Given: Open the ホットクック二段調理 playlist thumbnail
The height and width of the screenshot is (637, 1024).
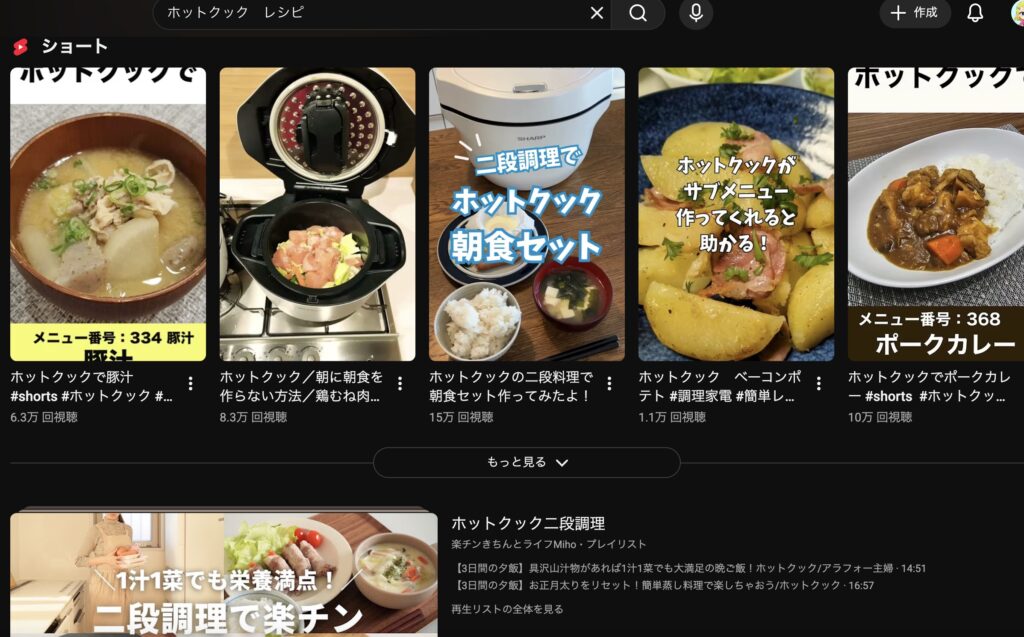Looking at the screenshot, I should [x=224, y=575].
